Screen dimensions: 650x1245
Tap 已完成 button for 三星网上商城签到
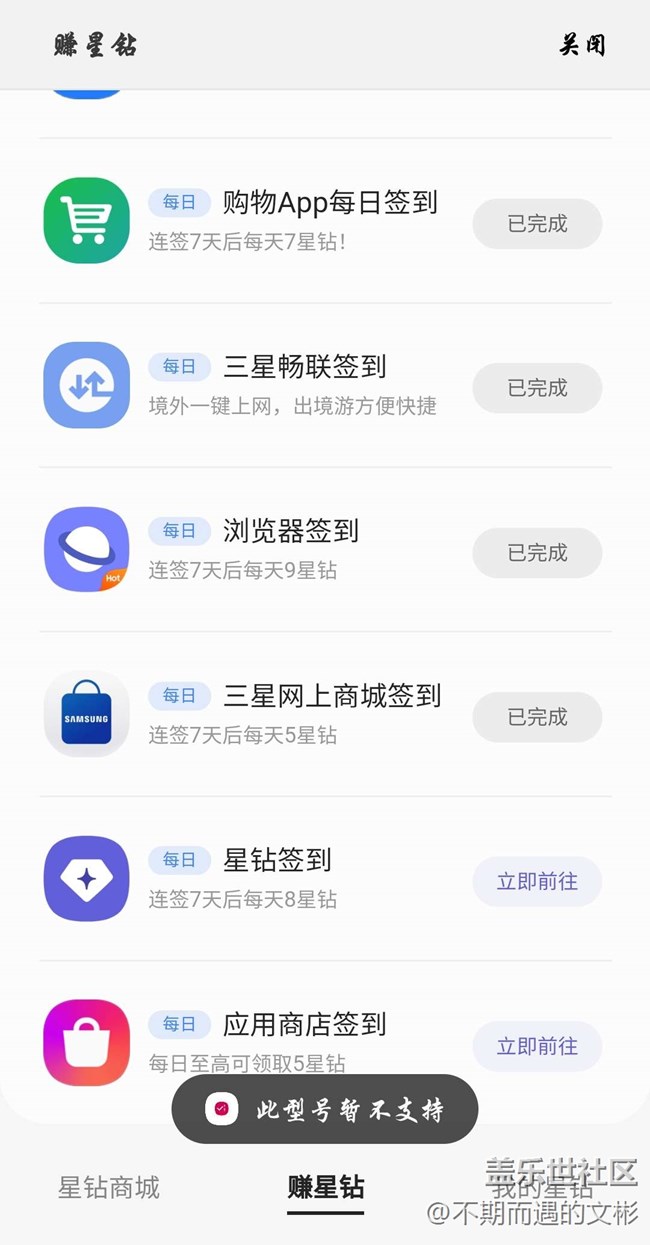coord(537,717)
